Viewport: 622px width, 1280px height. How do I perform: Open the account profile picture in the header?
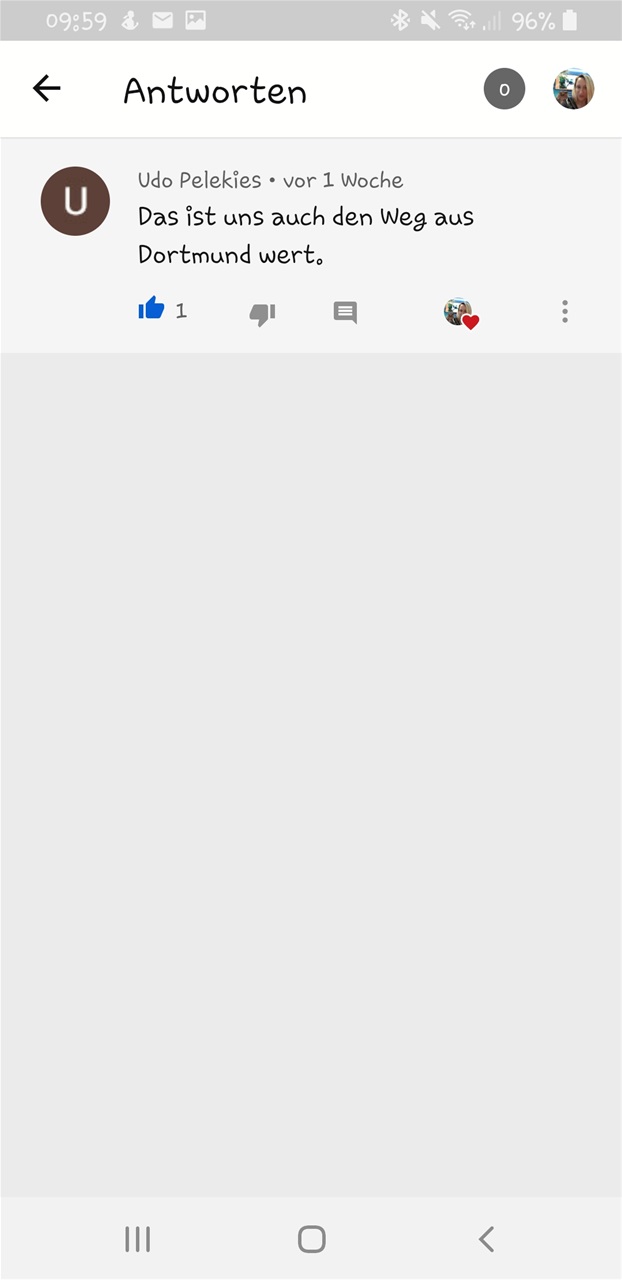(x=574, y=89)
